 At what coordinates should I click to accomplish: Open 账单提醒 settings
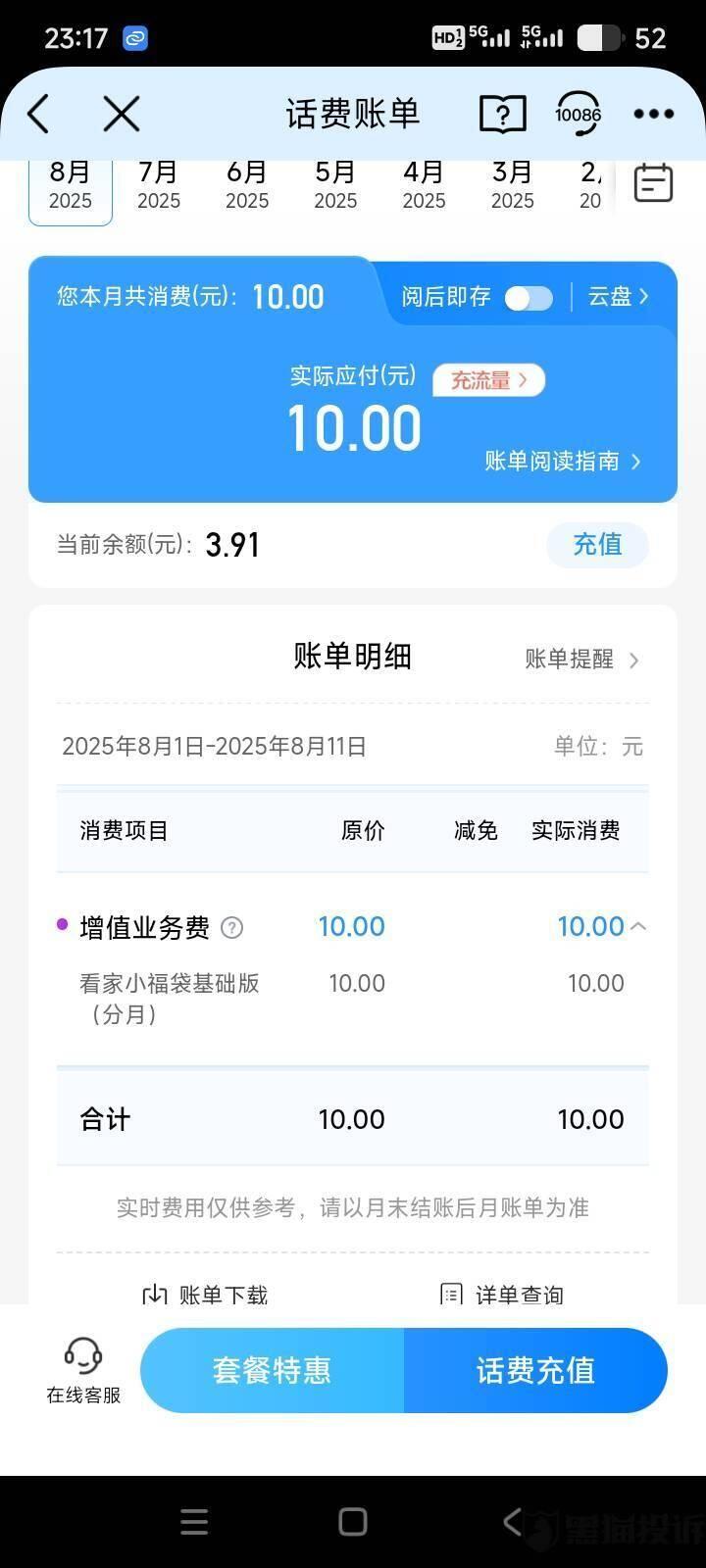pyautogui.click(x=581, y=660)
